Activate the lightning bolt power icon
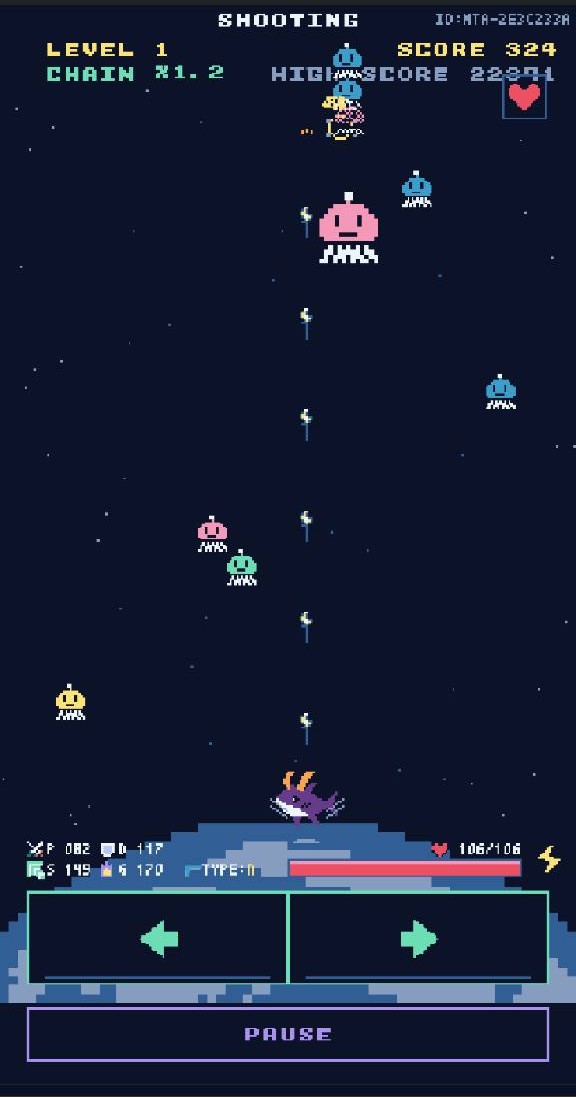This screenshot has width=576, height=1097. pyautogui.click(x=549, y=858)
